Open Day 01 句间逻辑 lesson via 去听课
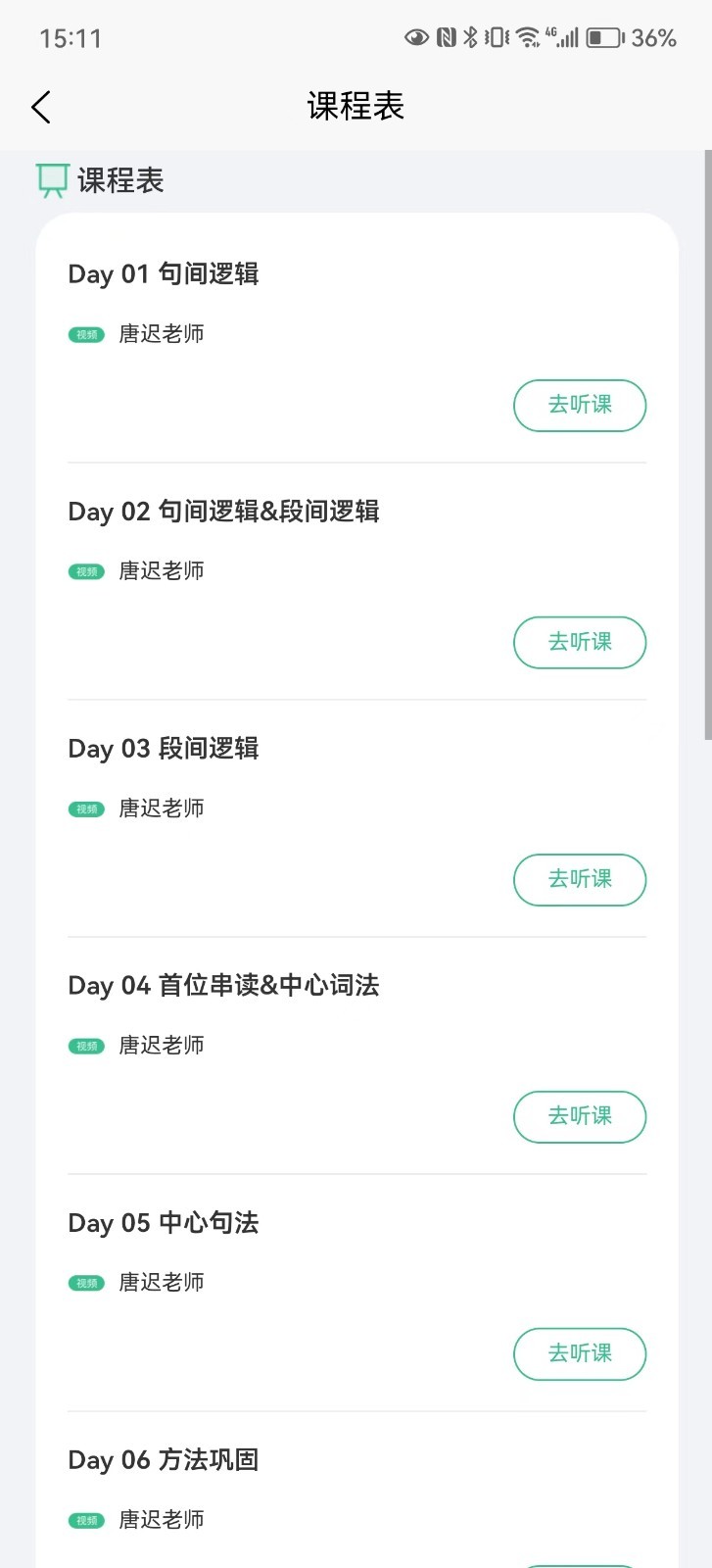Image resolution: width=712 pixels, height=1568 pixels. (x=580, y=405)
